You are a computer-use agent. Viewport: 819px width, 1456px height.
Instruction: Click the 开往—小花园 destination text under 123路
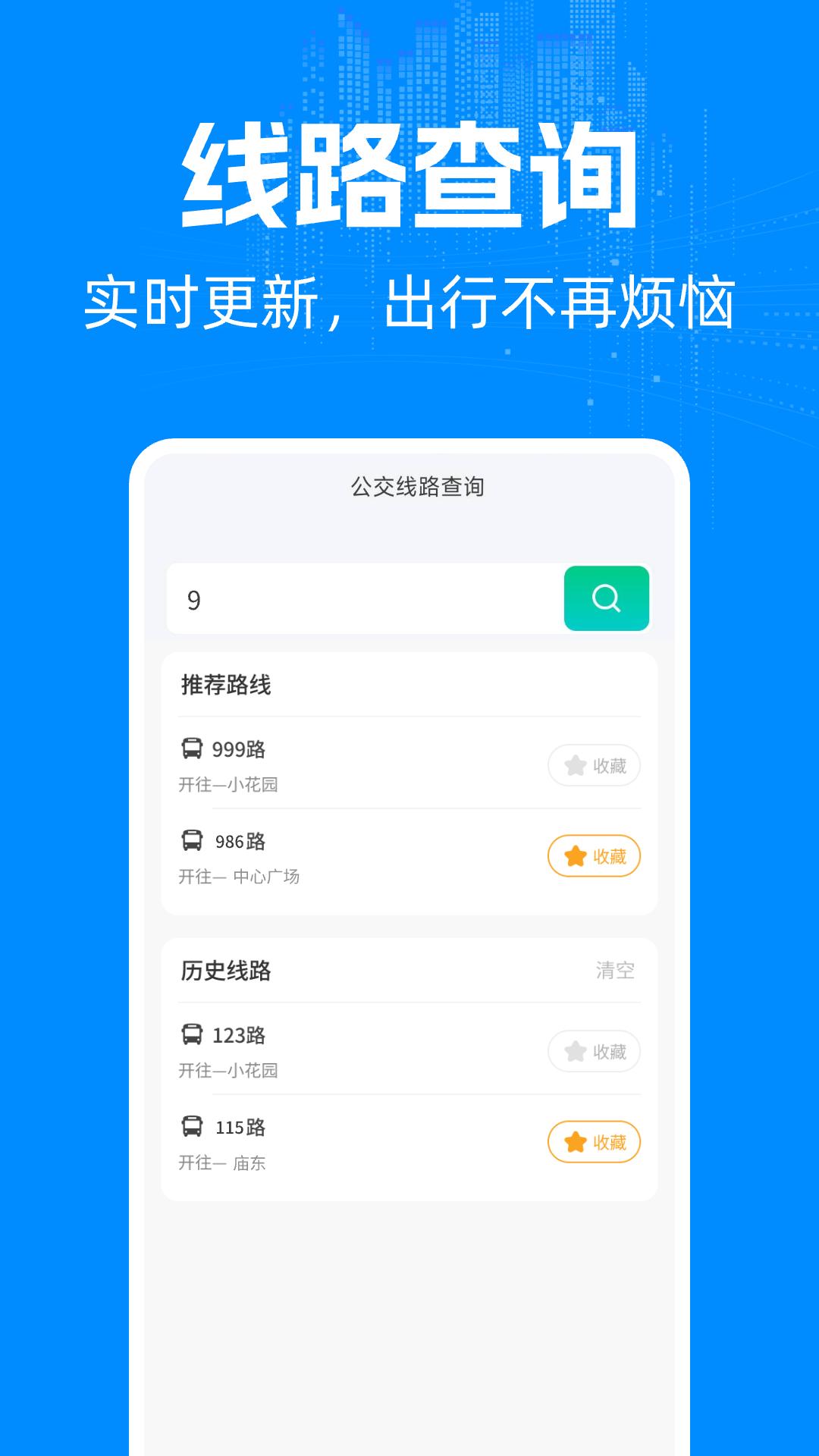[227, 1072]
